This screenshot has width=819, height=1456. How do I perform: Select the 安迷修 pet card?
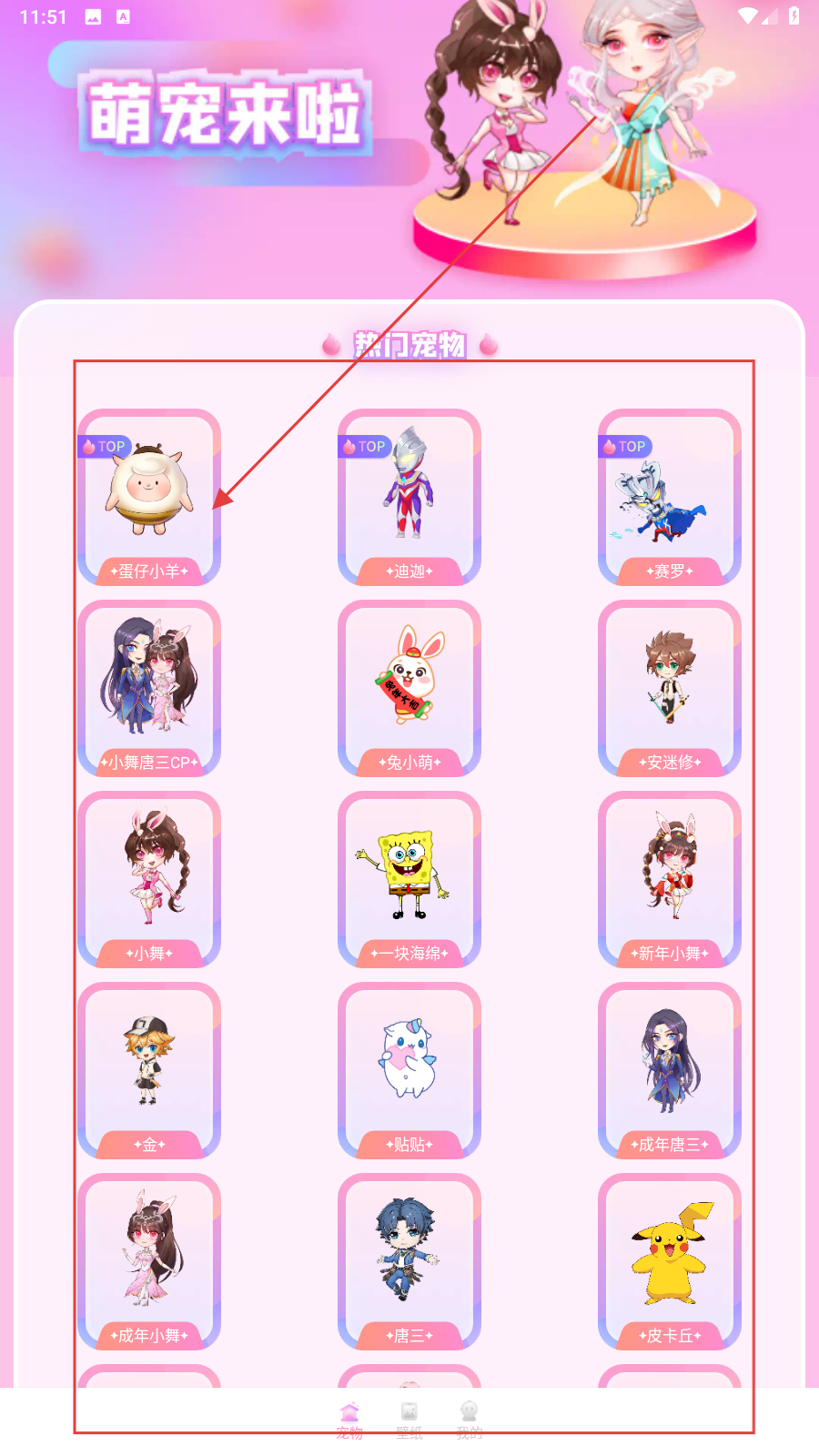(670, 688)
